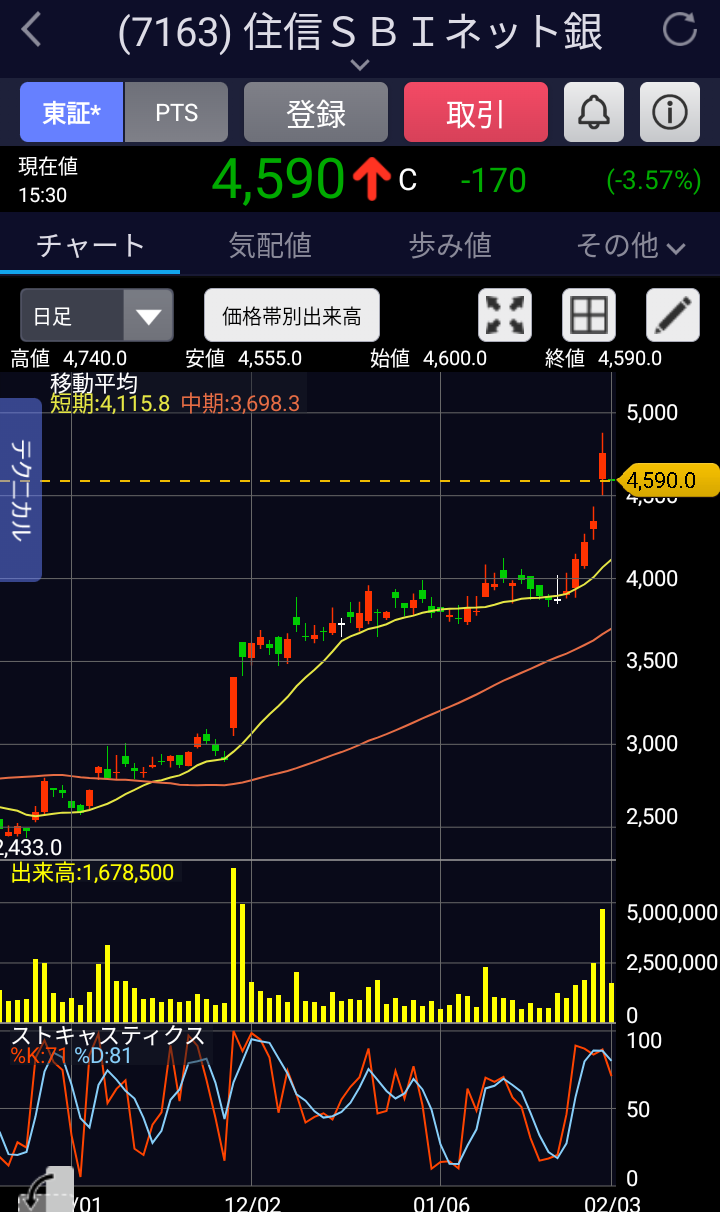Toggle 価格帯別出来高 display
This screenshot has width=720, height=1212.
point(292,316)
